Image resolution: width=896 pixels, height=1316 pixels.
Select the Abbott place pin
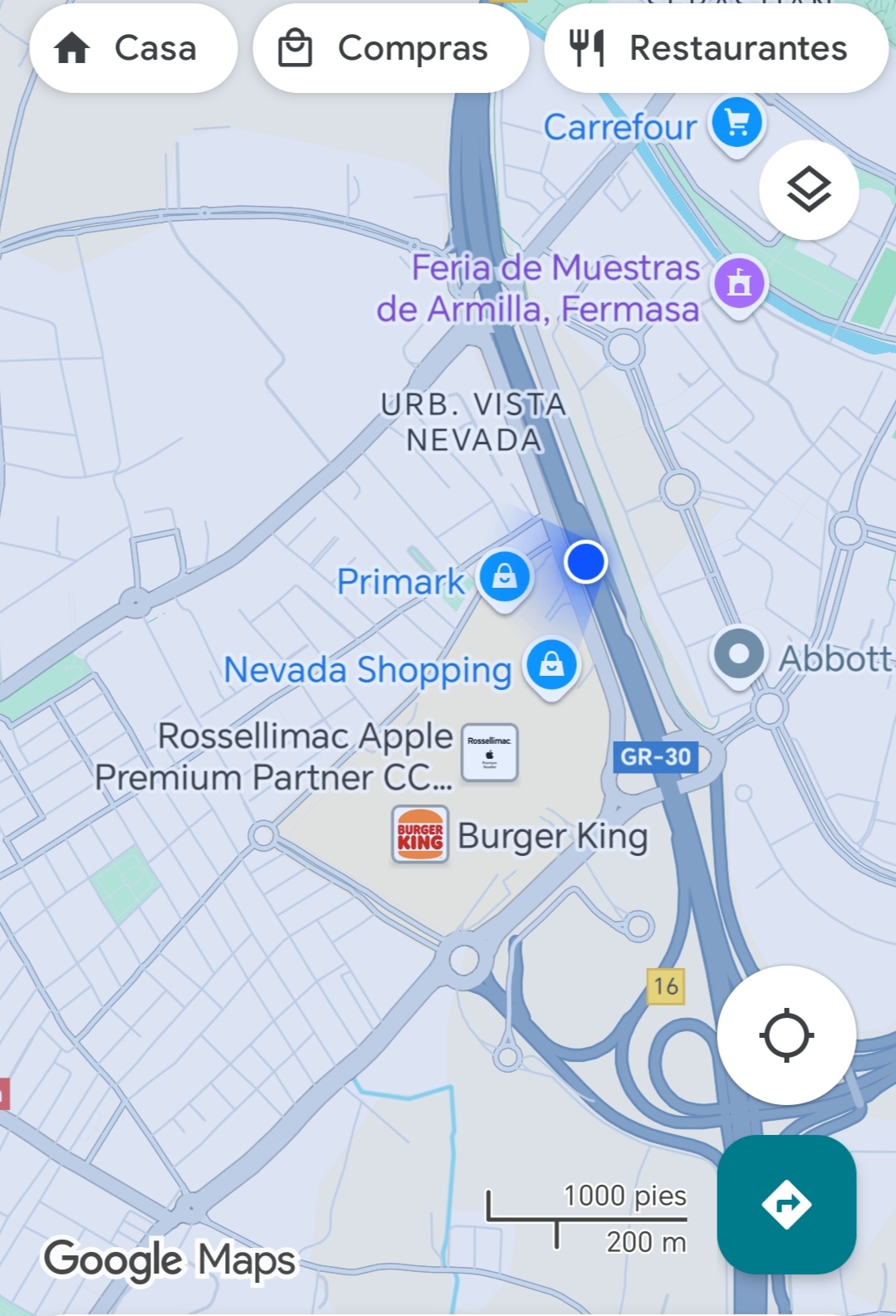coord(738,655)
